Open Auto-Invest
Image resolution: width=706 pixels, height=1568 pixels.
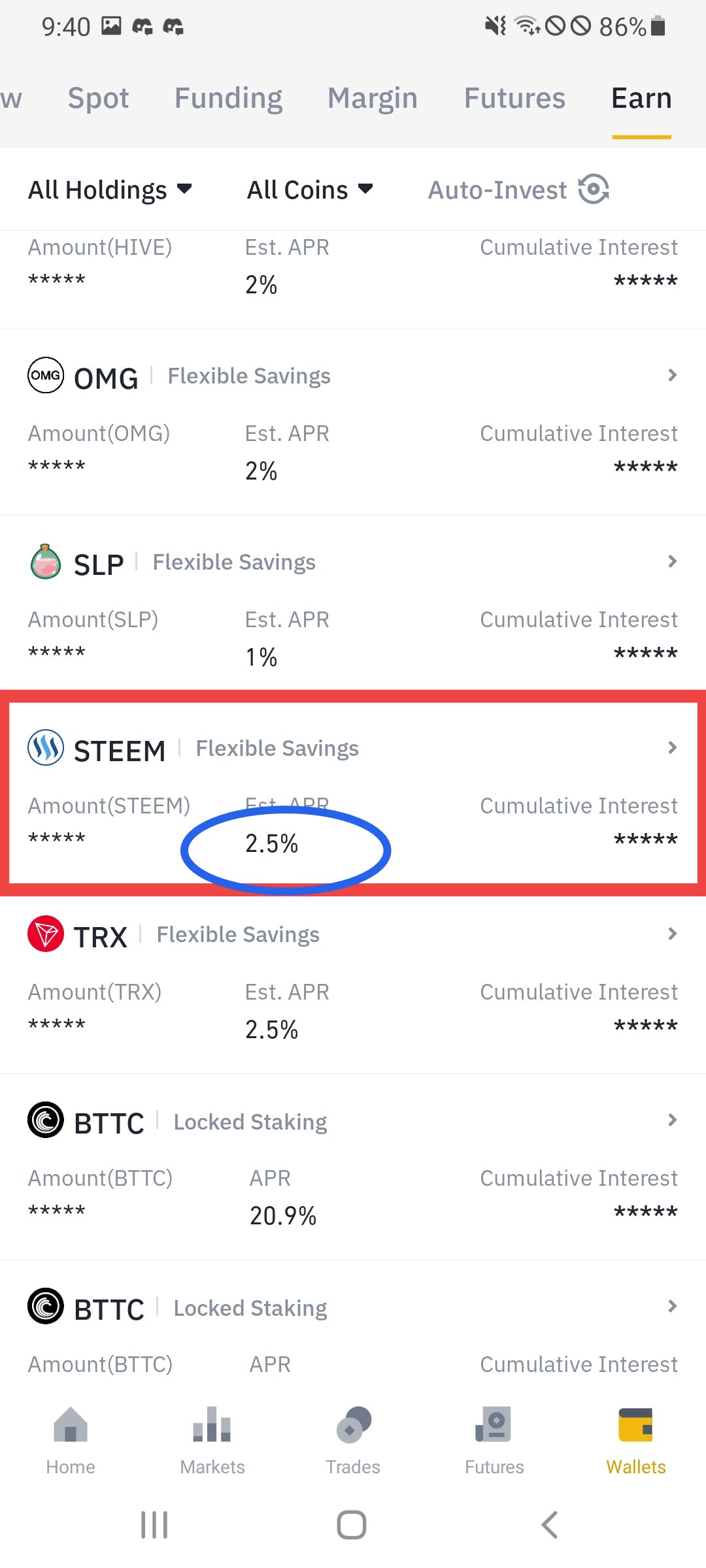pos(519,190)
